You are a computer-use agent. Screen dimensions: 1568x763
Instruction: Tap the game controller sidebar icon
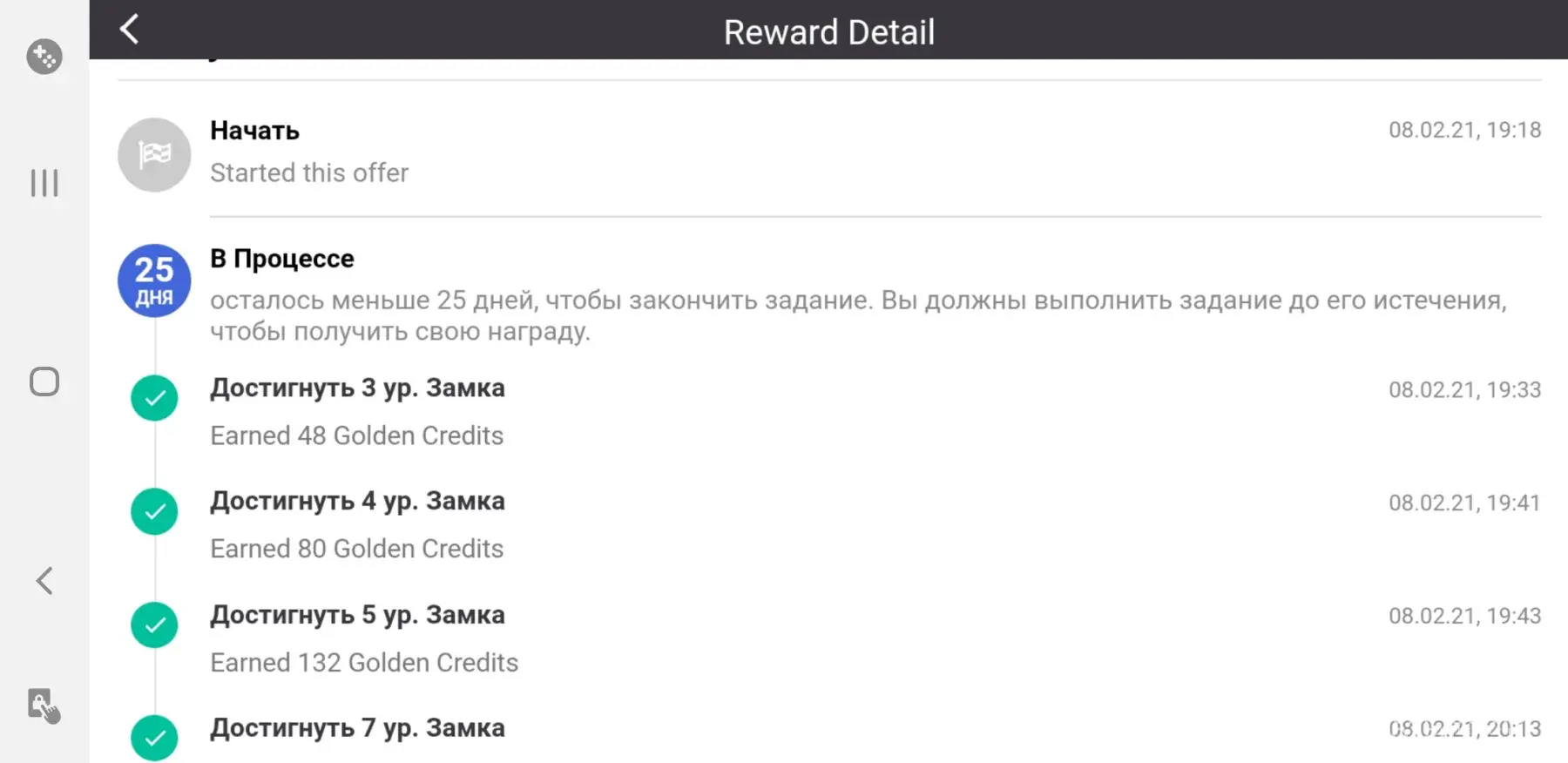tap(44, 57)
